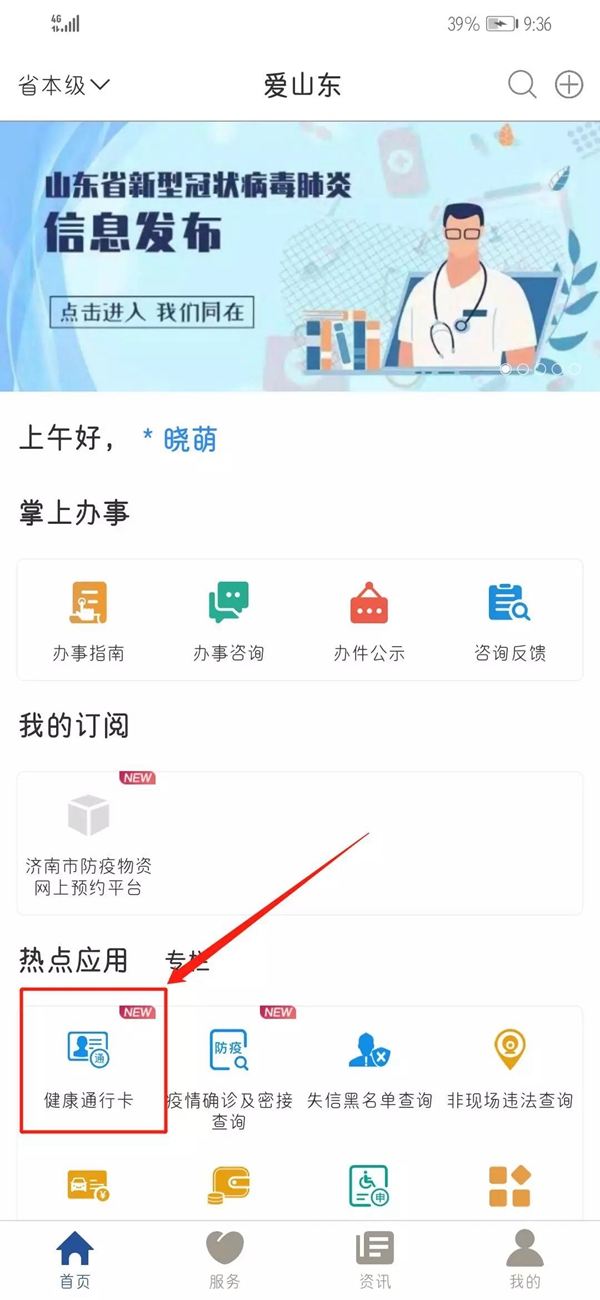The height and width of the screenshot is (1300, 600).
Task: Switch to the 我的 tab
Action: (525, 1258)
